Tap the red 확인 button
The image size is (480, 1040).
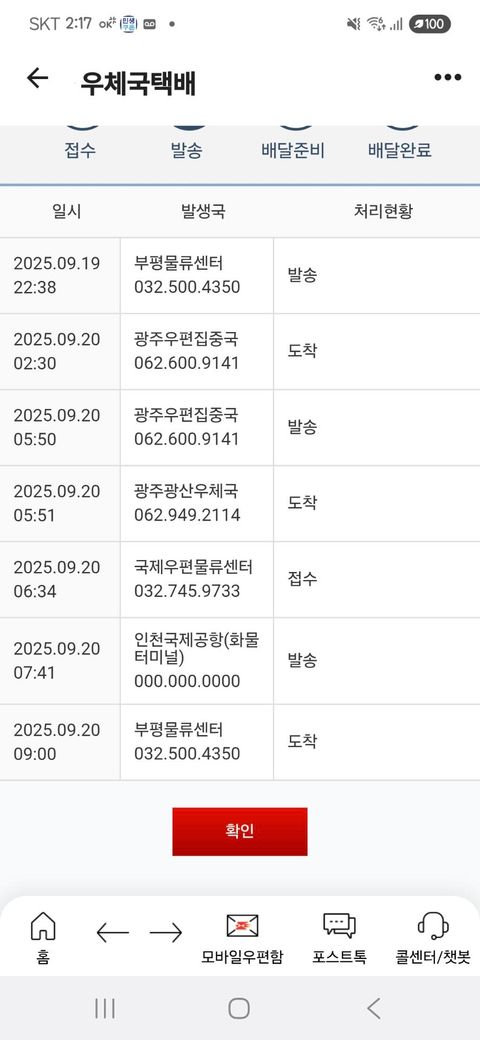[x=240, y=831]
